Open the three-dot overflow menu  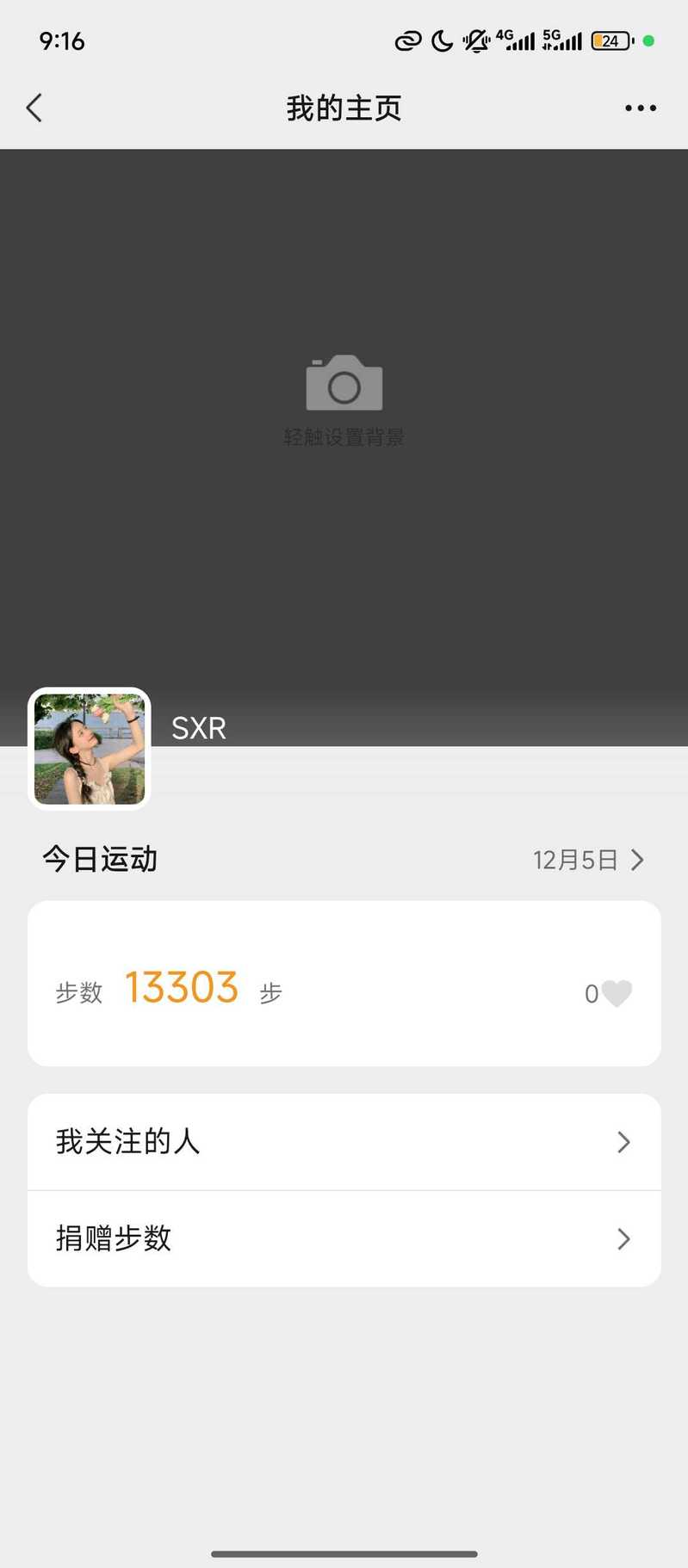(640, 108)
